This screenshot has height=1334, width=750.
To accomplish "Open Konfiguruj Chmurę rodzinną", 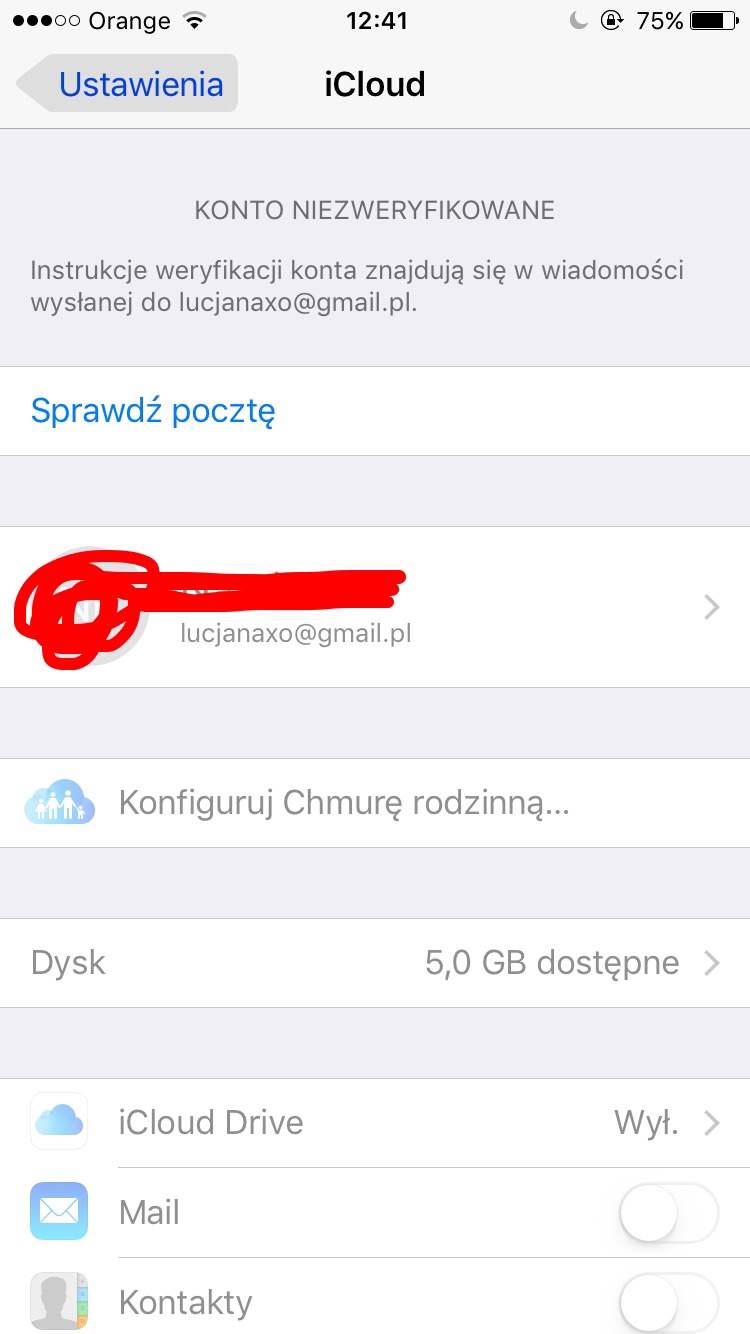I will [375, 803].
